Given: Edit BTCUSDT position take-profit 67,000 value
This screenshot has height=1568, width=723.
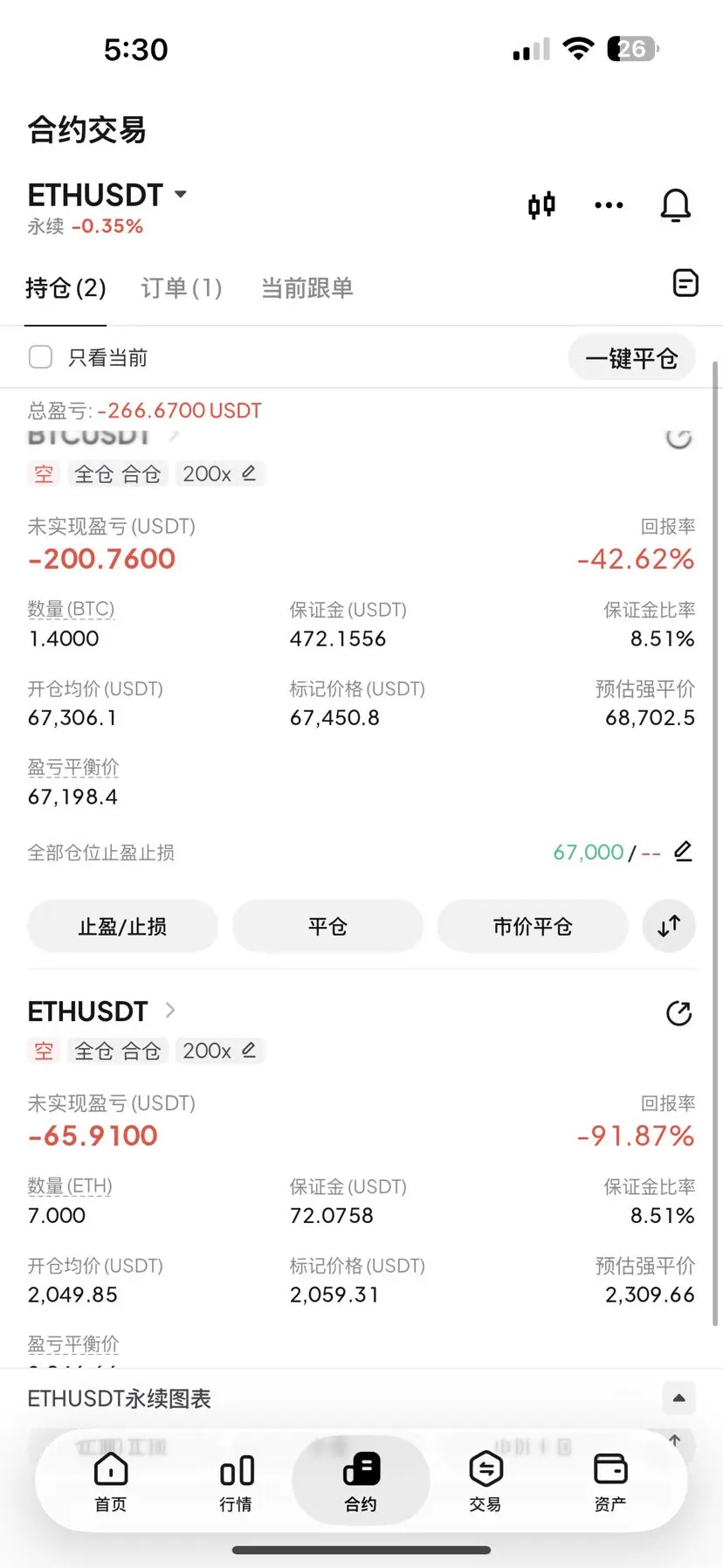Looking at the screenshot, I should 683,852.
